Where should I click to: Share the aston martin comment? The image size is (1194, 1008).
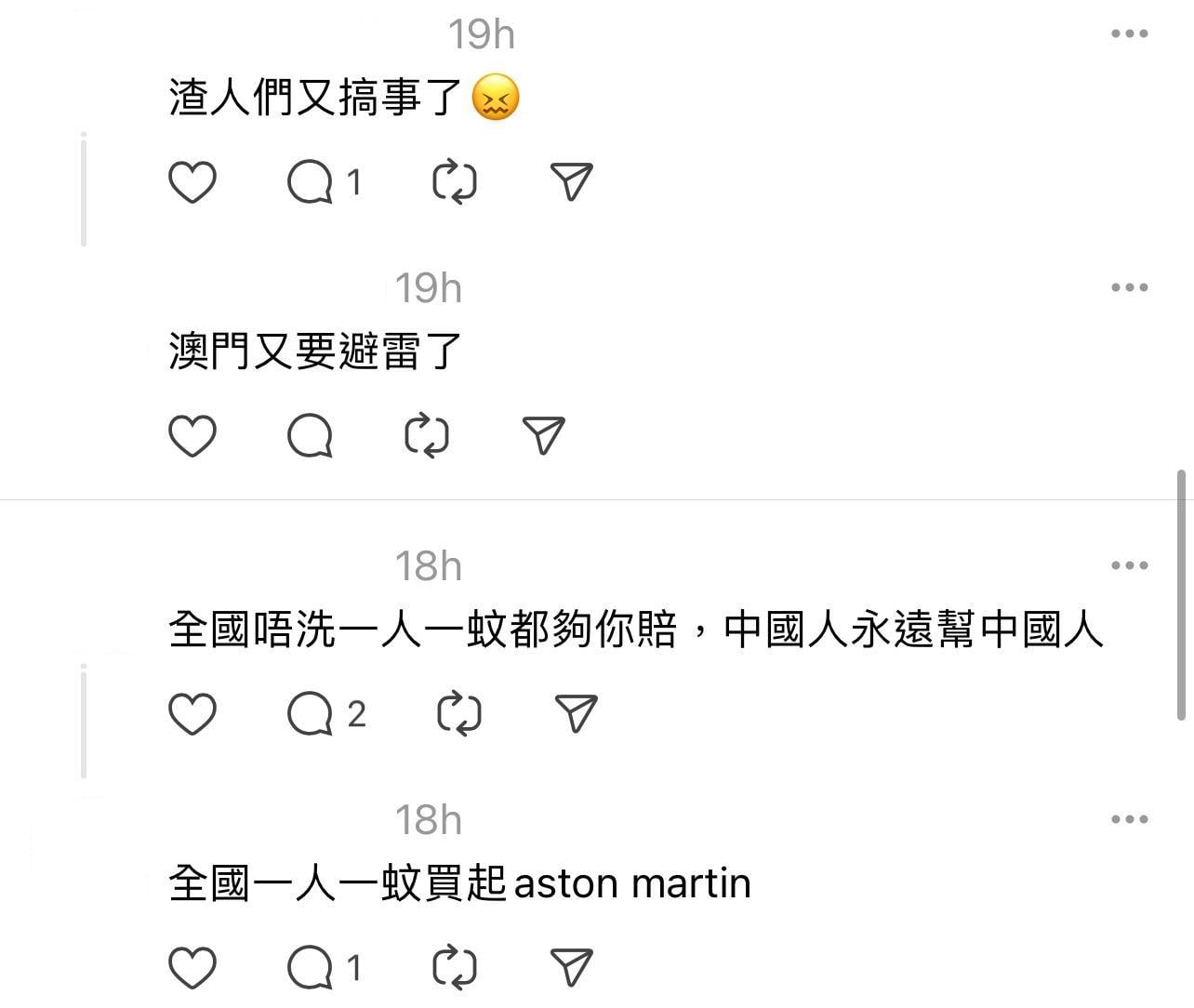pos(571,967)
